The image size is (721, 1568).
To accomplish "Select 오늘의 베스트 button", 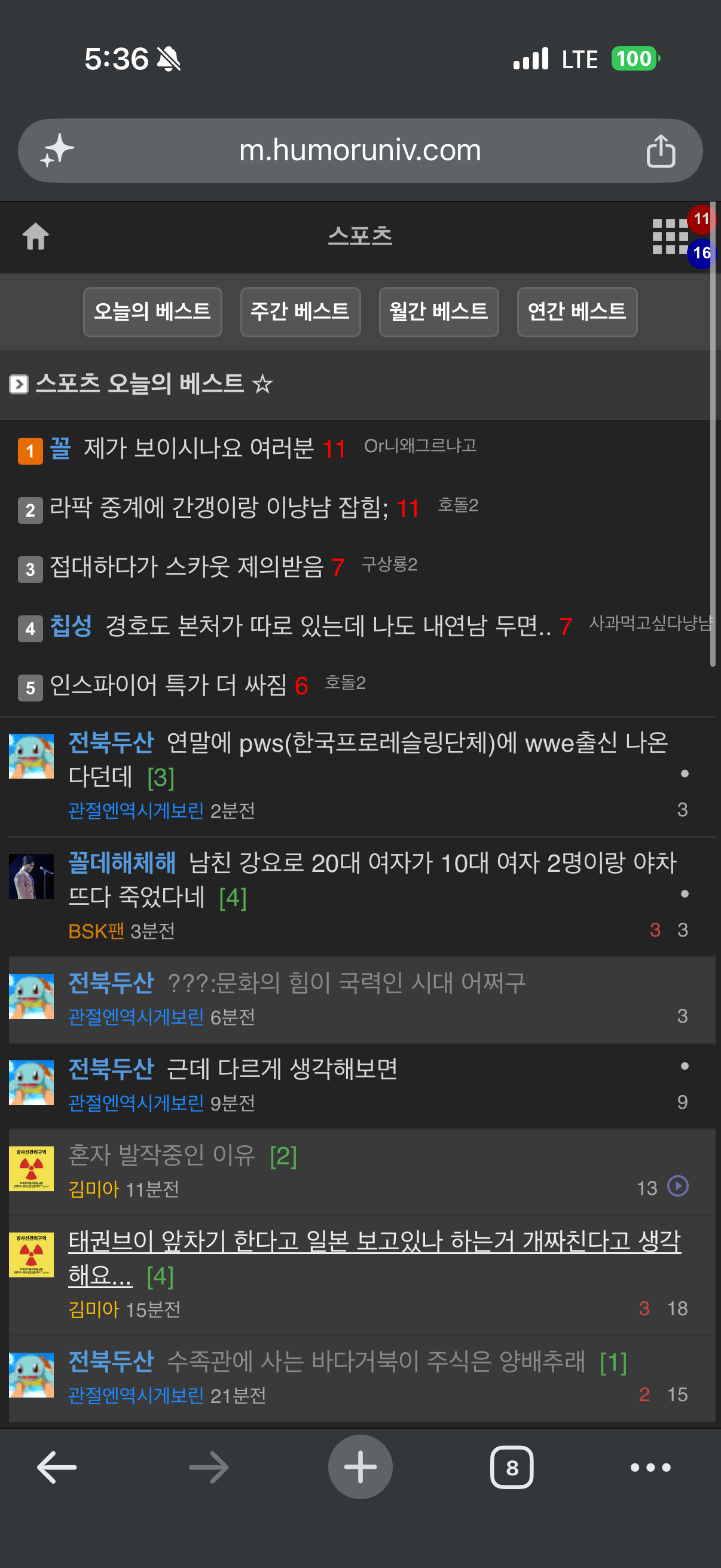I will click(152, 312).
